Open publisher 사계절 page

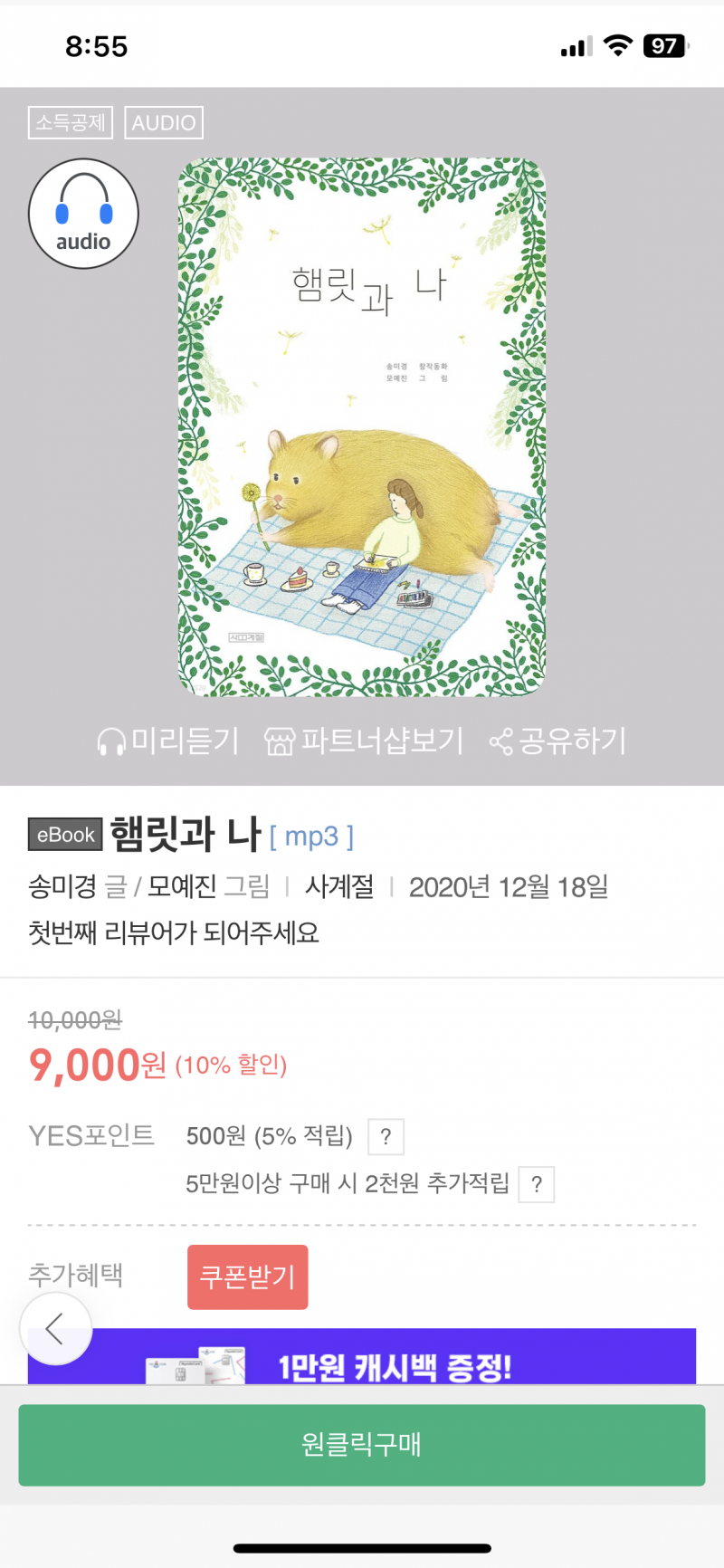pyautogui.click(x=339, y=886)
